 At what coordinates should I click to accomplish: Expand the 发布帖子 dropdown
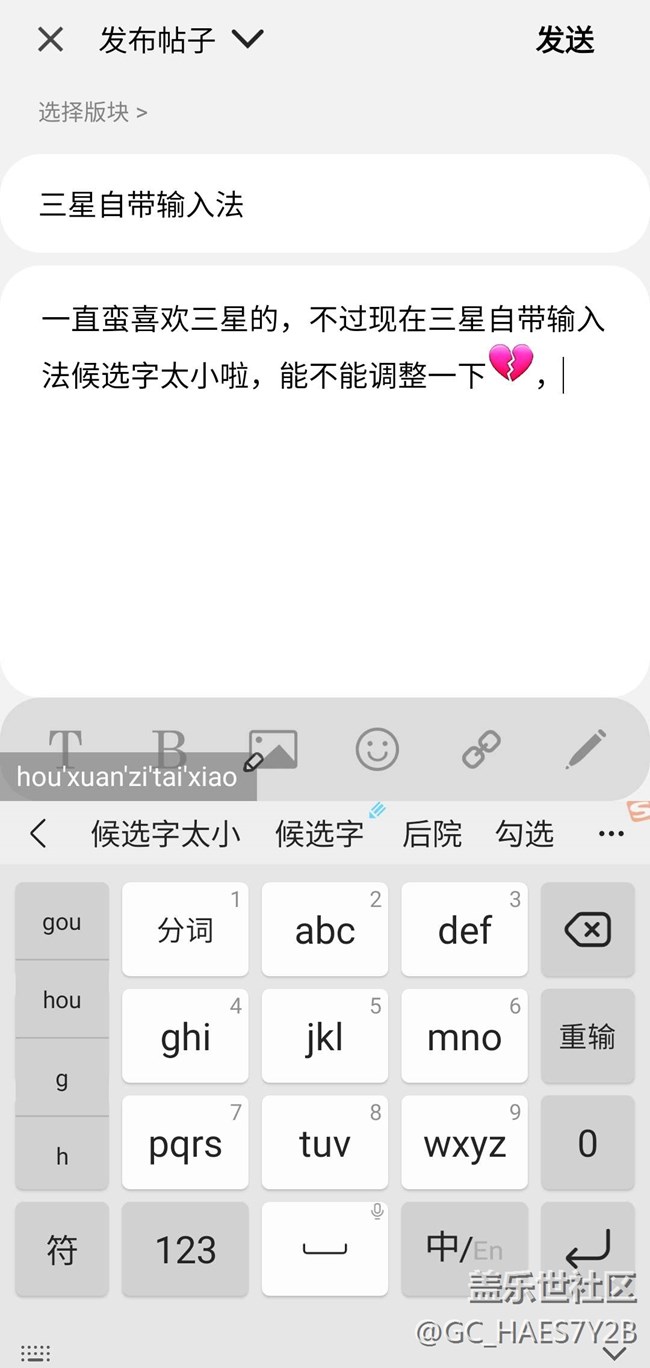[x=246, y=40]
